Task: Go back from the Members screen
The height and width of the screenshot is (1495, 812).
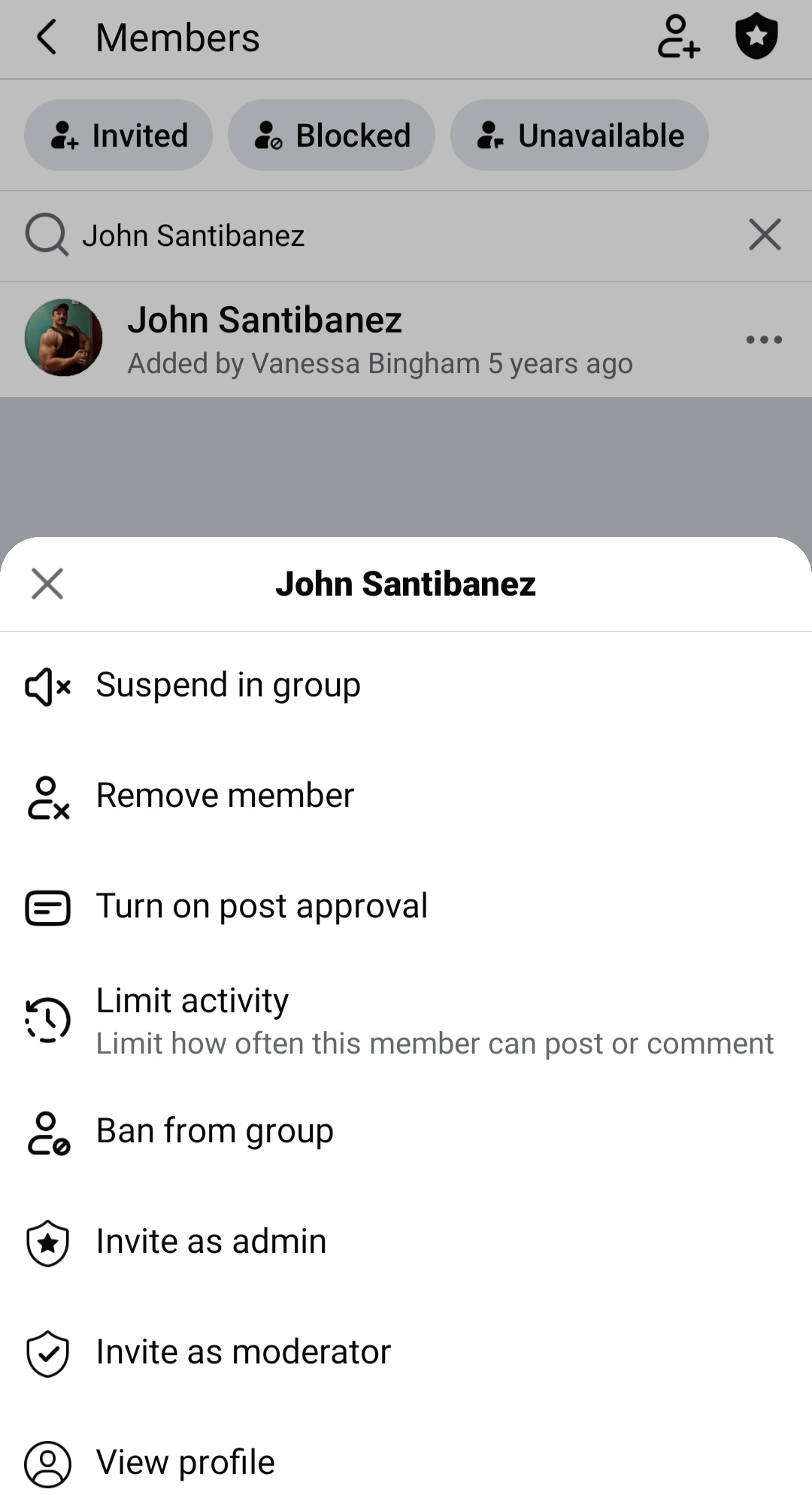Action: point(47,38)
